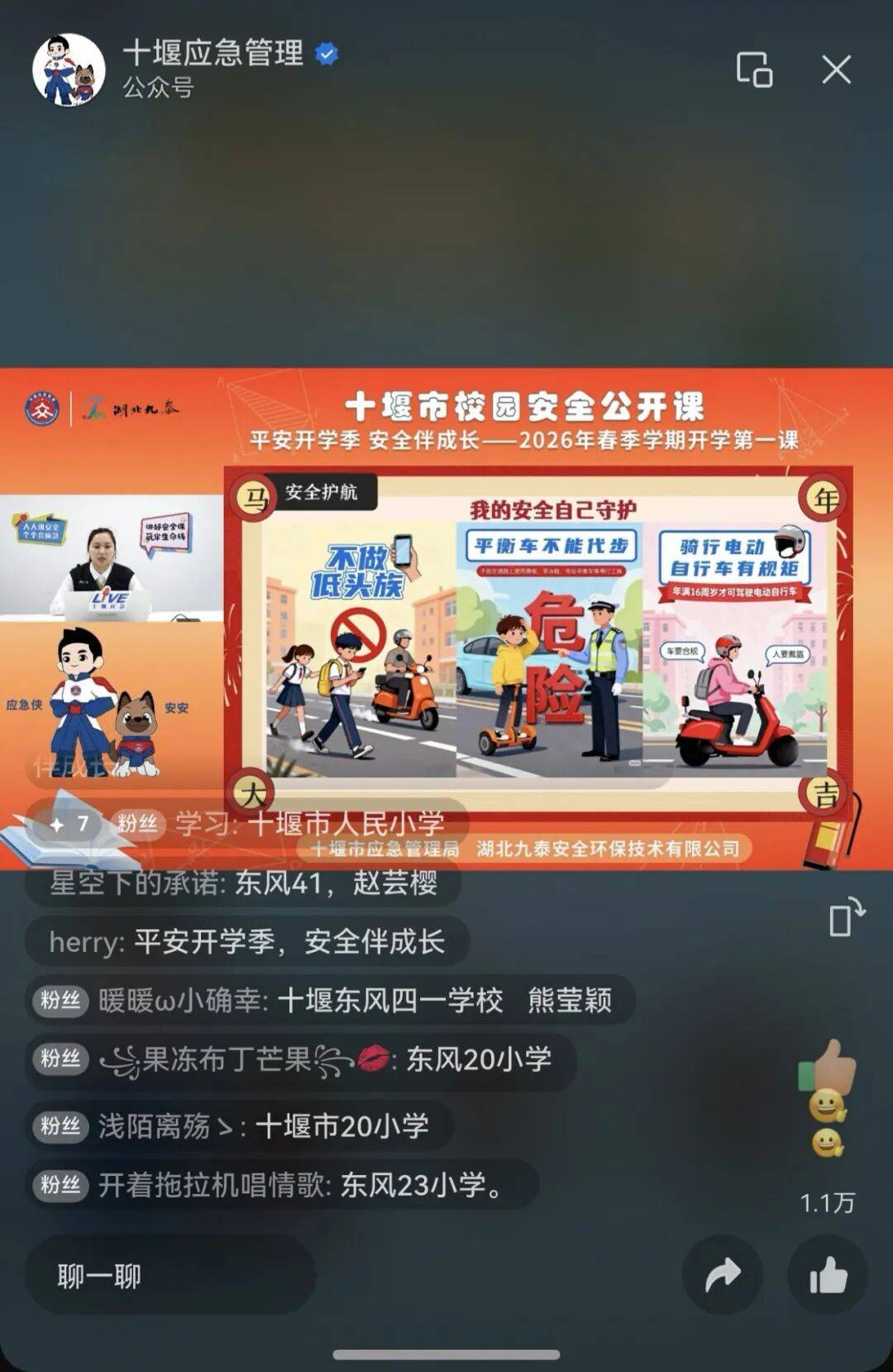
Task: Minimize stream to floating window
Action: click(754, 70)
